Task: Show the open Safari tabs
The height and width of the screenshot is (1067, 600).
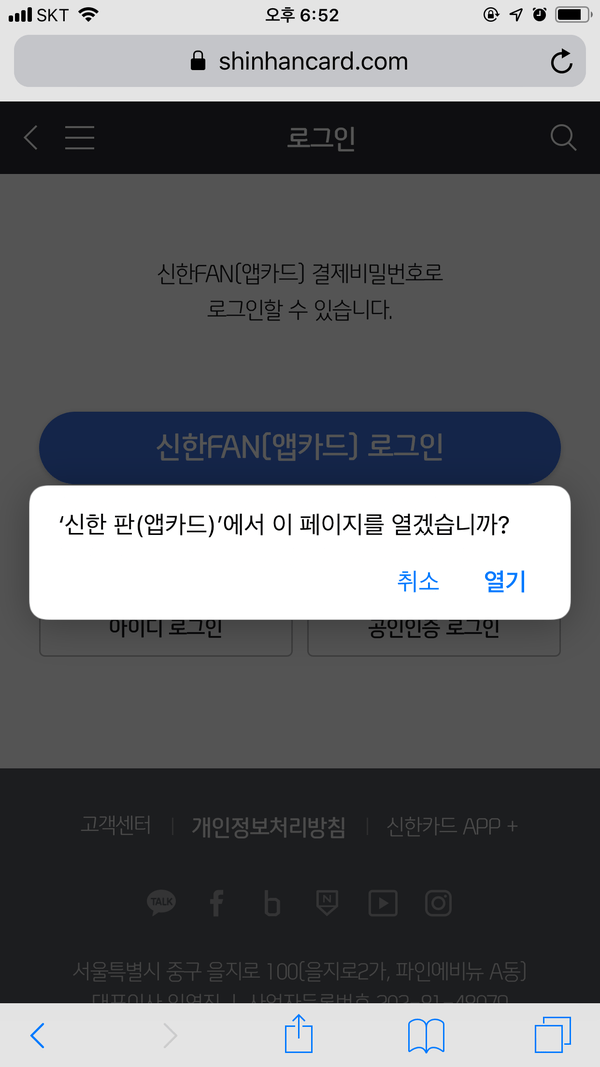Action: coord(552,1035)
